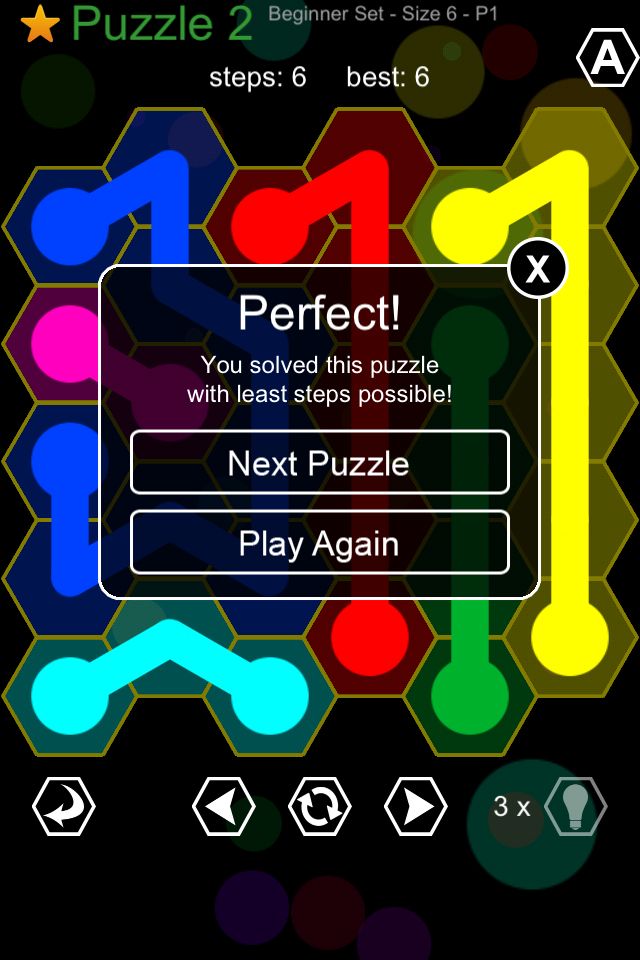Tap the A hexagon icon

pos(607,61)
